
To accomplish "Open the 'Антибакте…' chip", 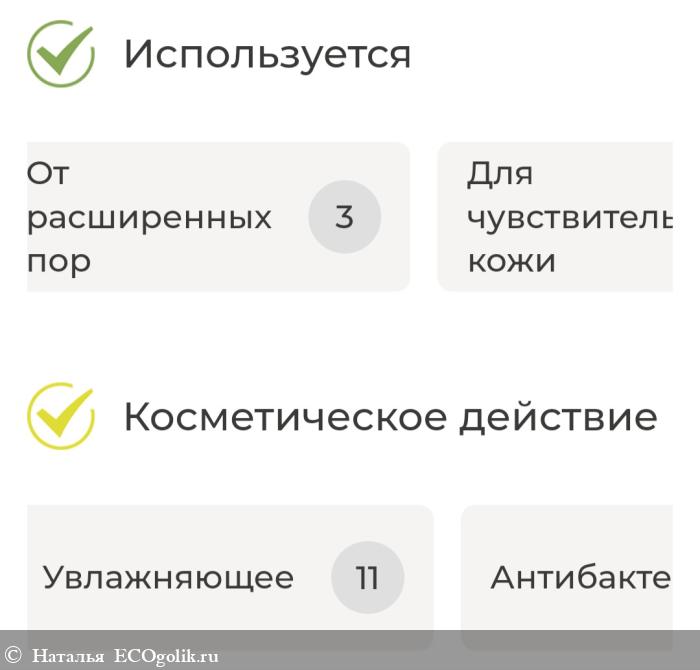I will [x=579, y=577].
